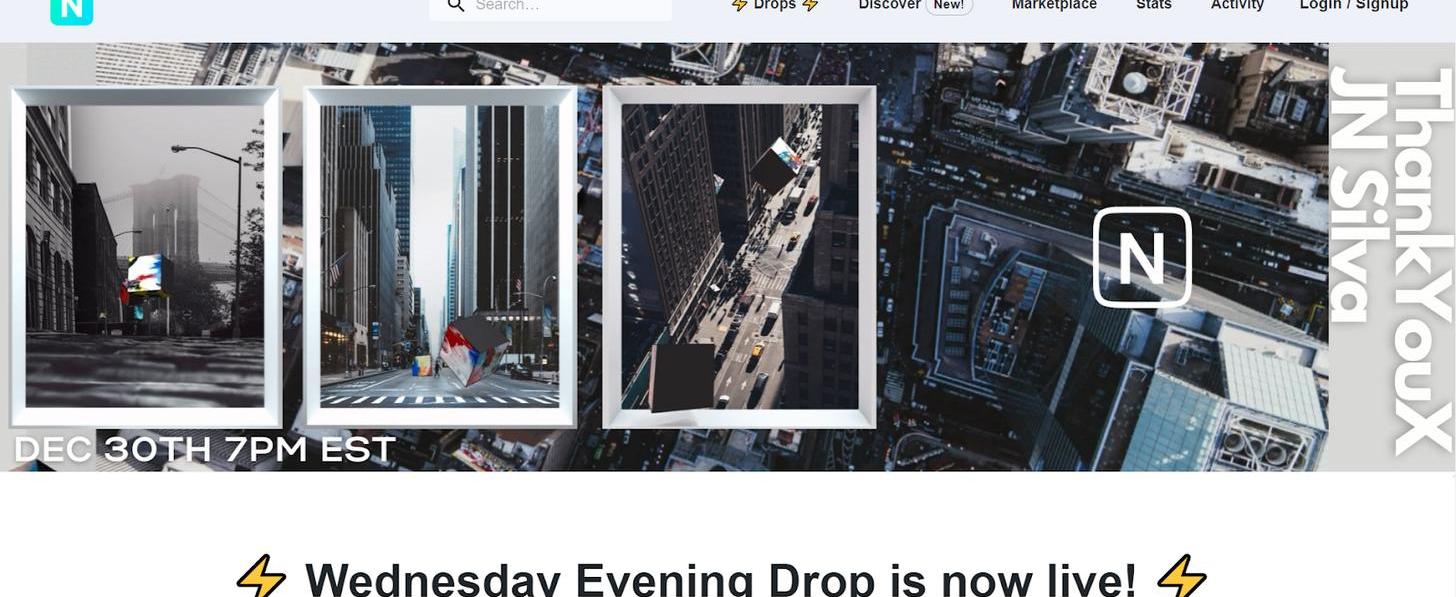Select Login / Signup
This screenshot has height=597, width=1456.
click(1353, 5)
